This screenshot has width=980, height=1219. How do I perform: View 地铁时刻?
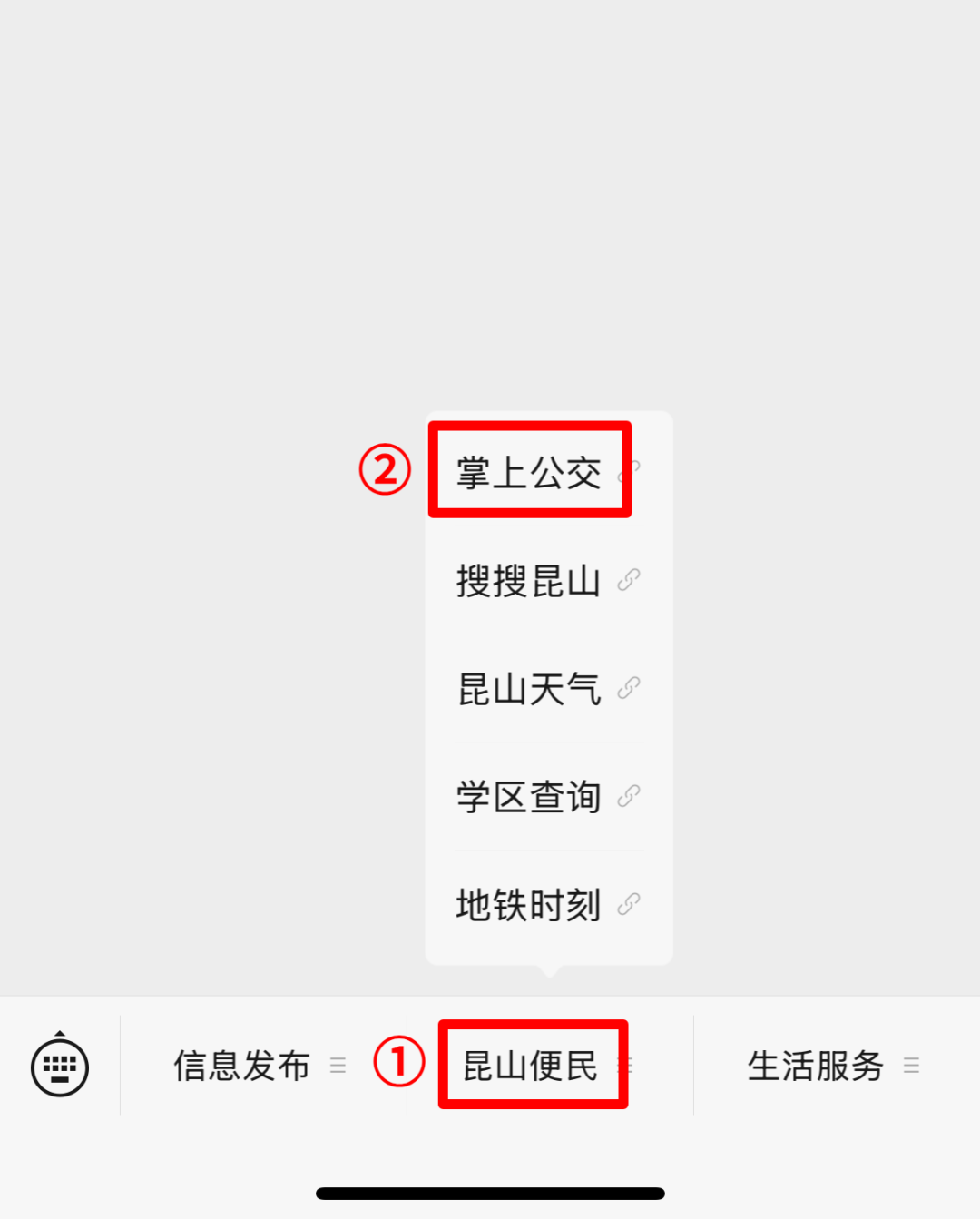[x=530, y=905]
